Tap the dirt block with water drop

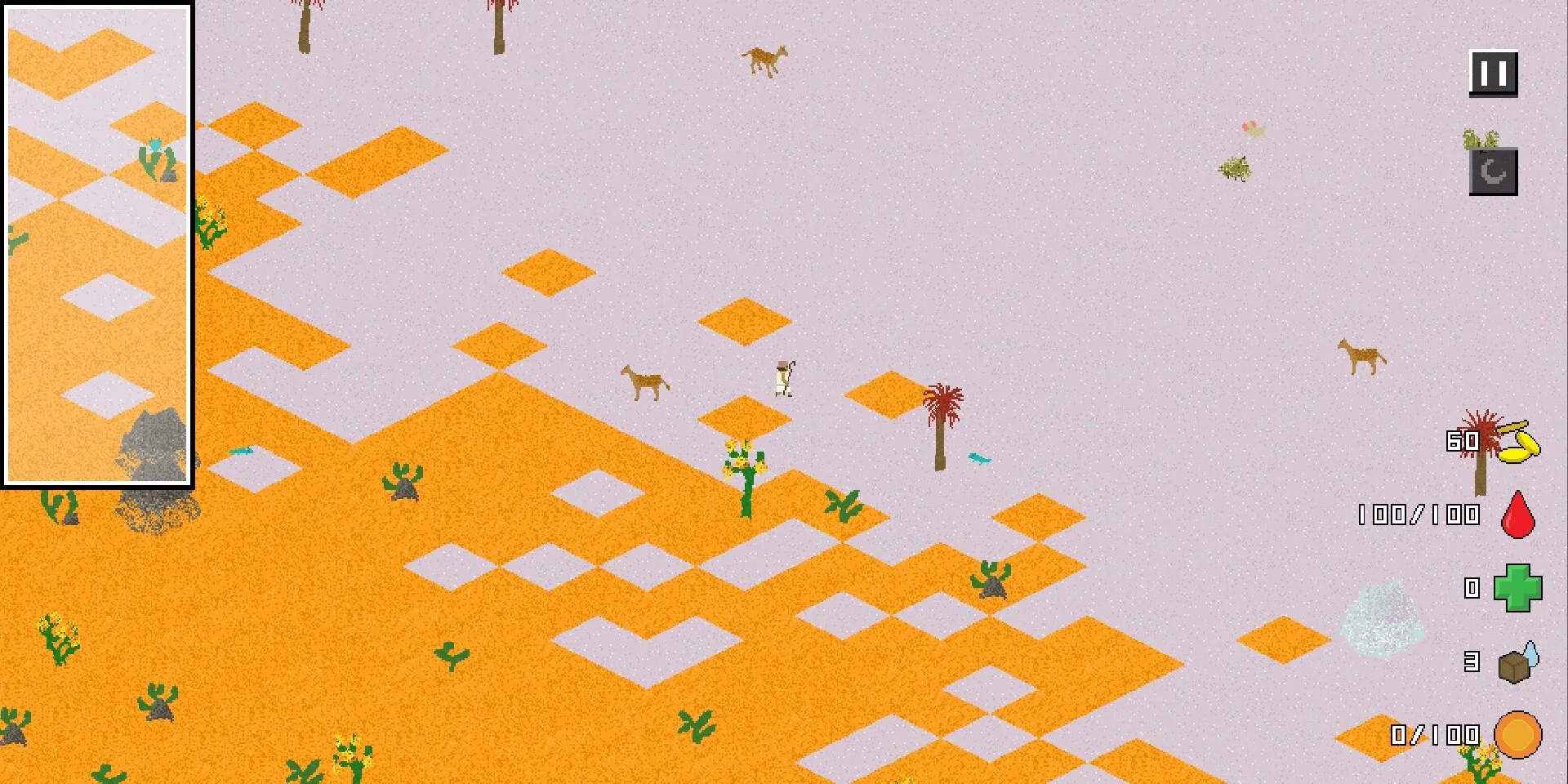point(1517,663)
